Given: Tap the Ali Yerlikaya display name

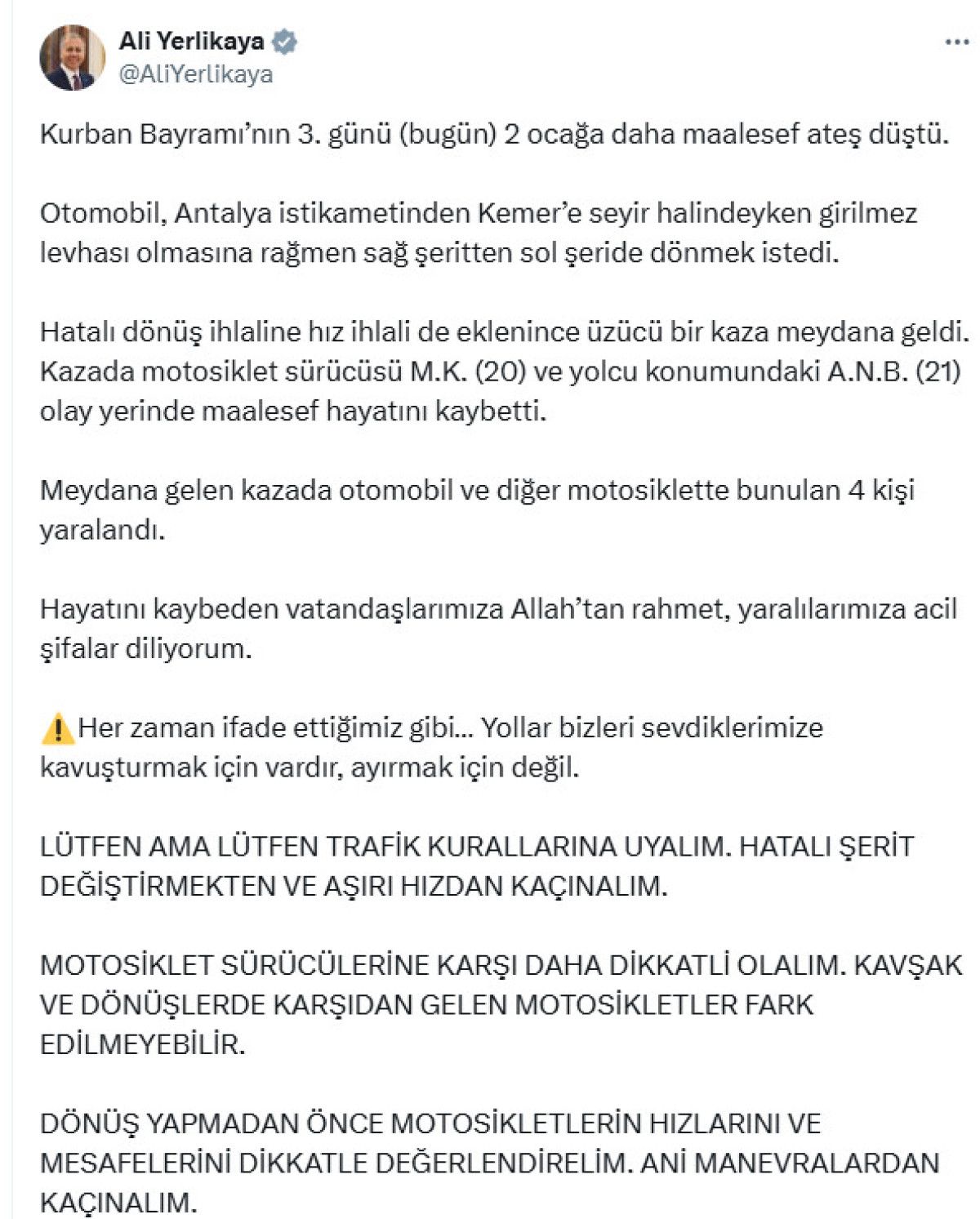Looking at the screenshot, I should pos(191,41).
